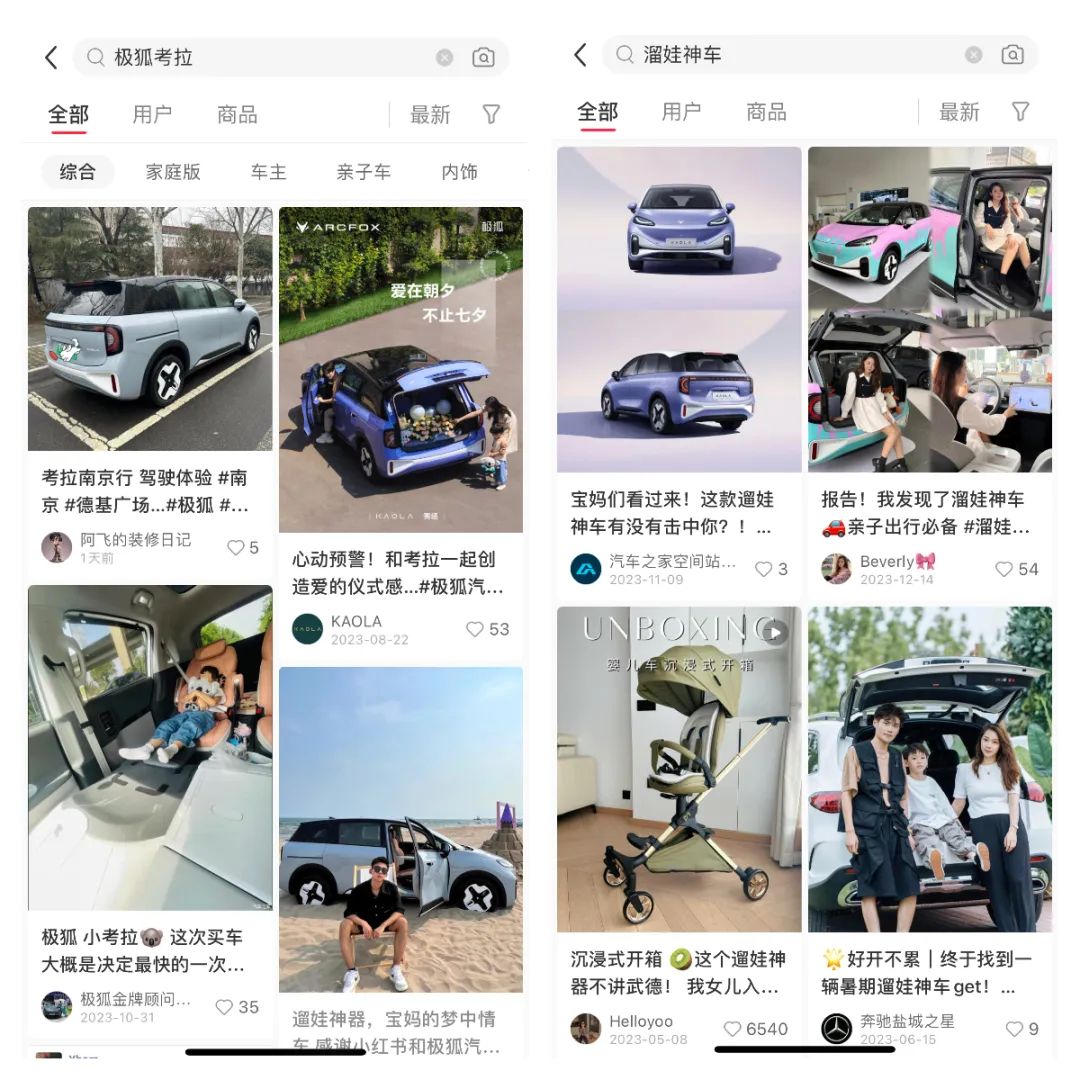Select the 车主 chip
The image size is (1080, 1080).
pyautogui.click(x=268, y=172)
